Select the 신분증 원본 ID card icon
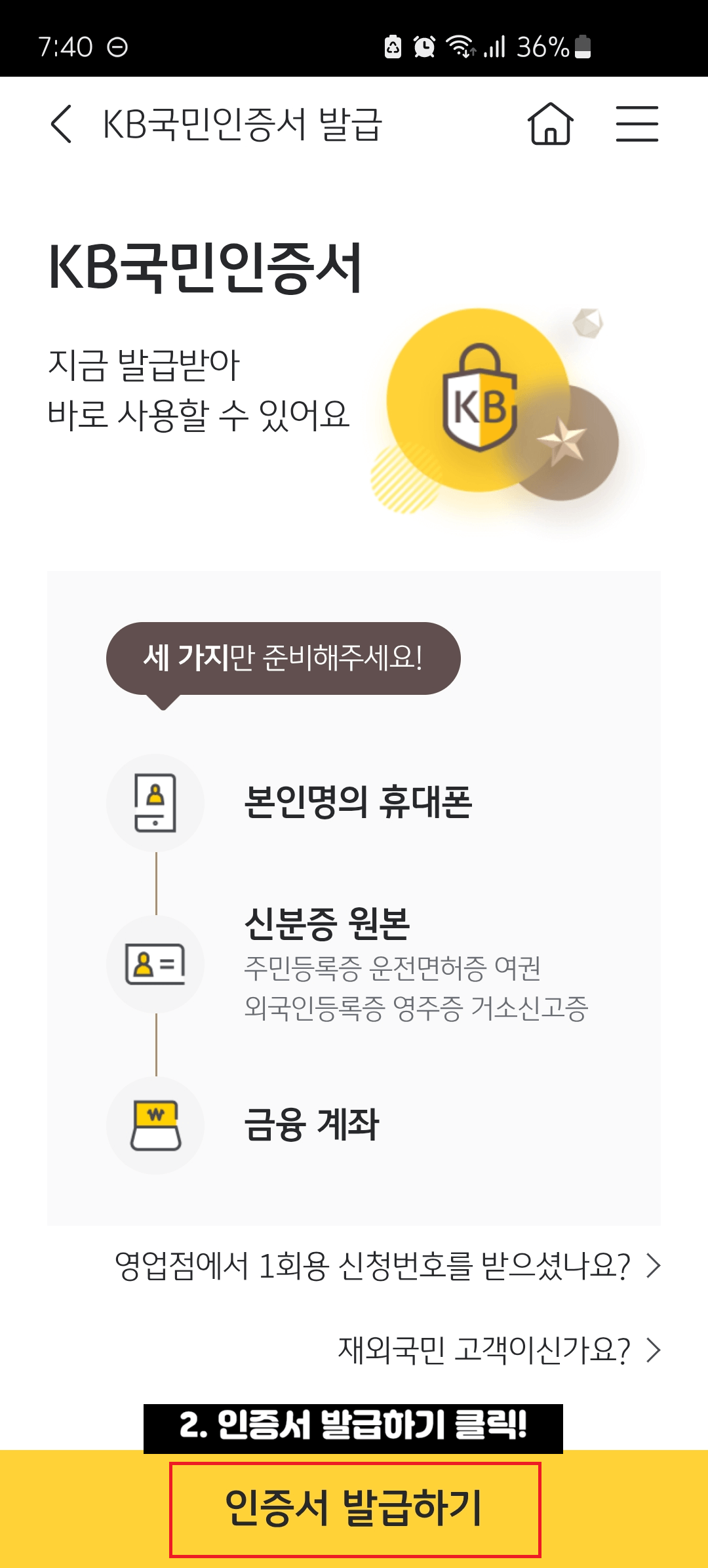The image size is (708, 1568). pyautogui.click(x=155, y=964)
